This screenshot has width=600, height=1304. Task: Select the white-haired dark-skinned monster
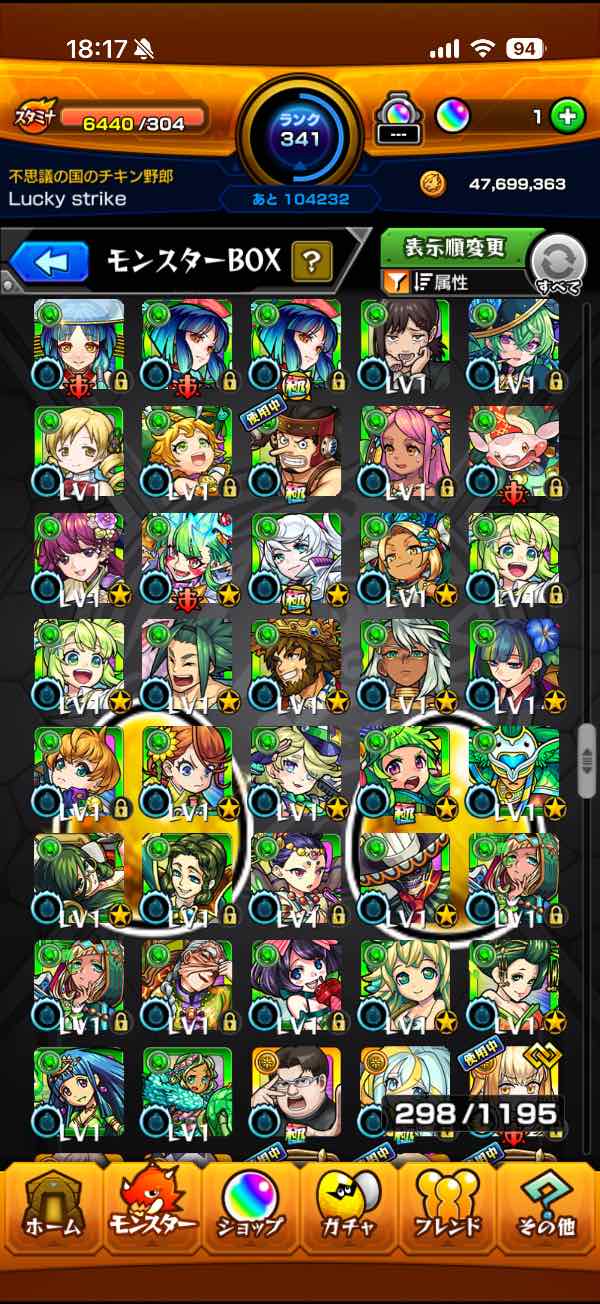point(405,665)
